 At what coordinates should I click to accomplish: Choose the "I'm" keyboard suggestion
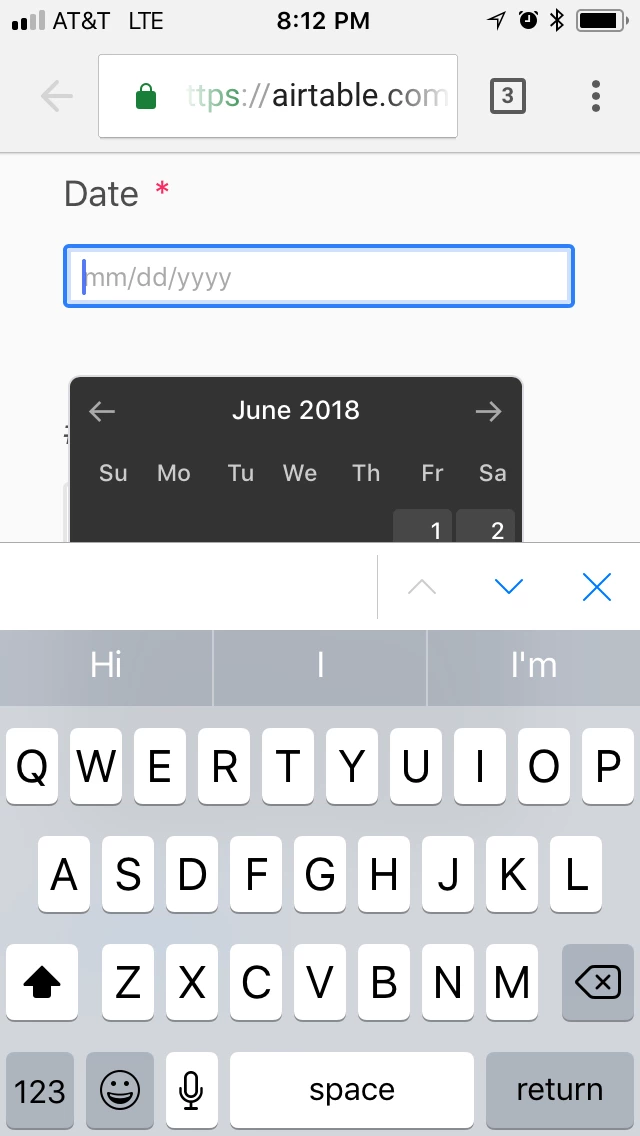click(x=534, y=666)
